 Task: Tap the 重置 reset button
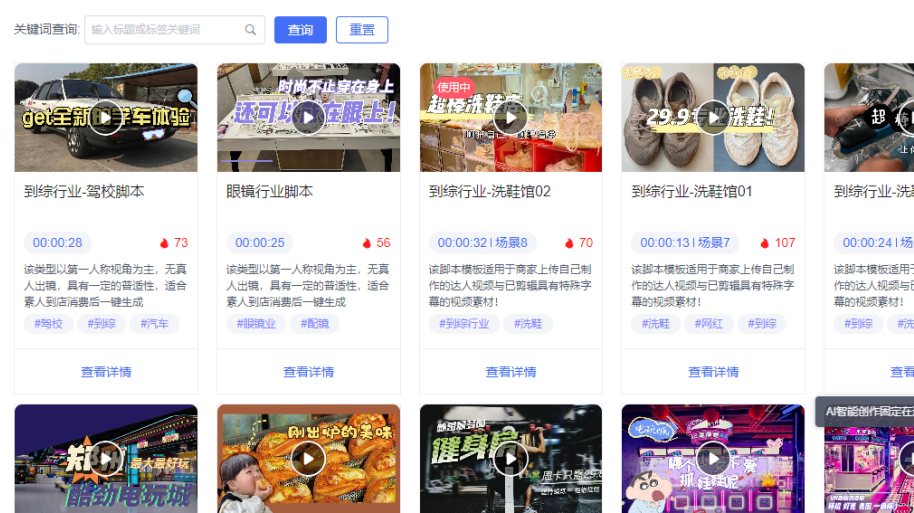click(361, 30)
